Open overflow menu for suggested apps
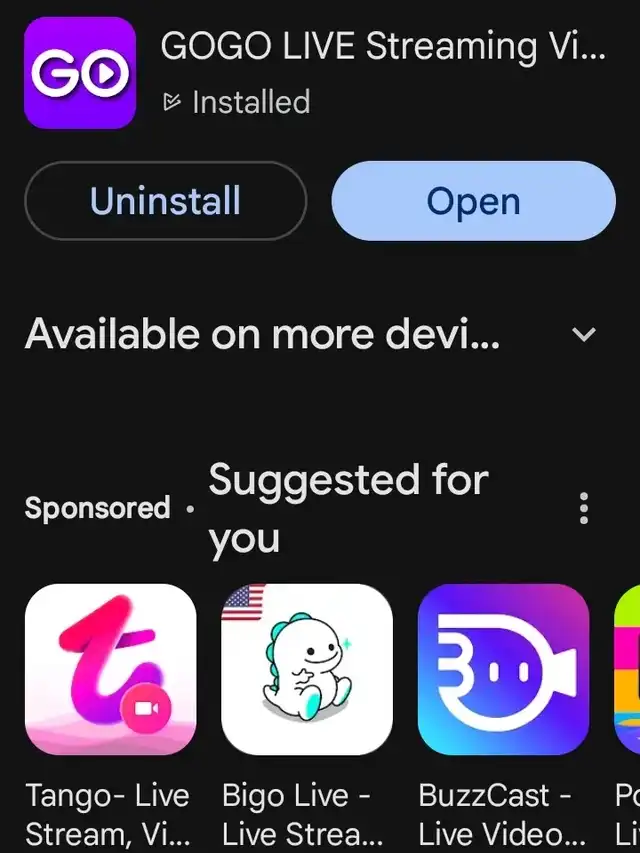This screenshot has height=853, width=640. coord(584,508)
